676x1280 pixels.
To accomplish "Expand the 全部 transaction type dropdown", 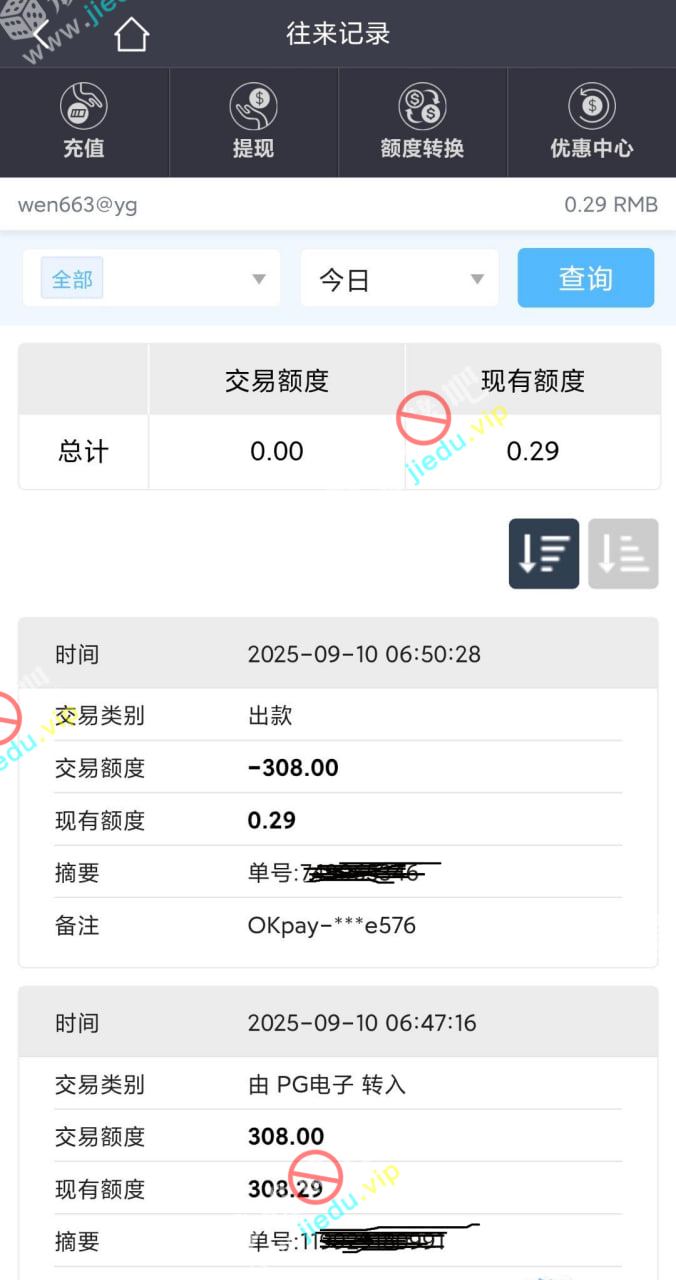I will tap(151, 278).
